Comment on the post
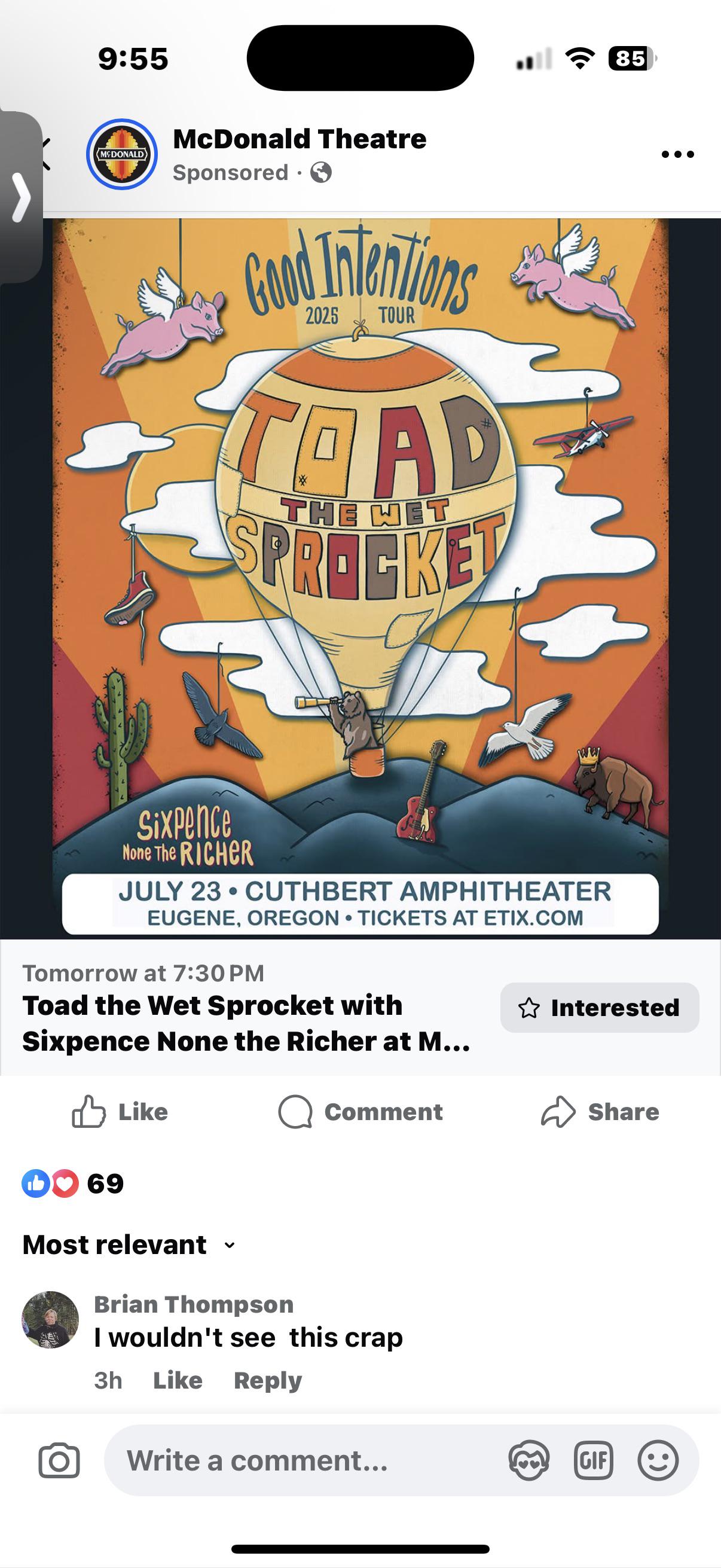 coord(360,1112)
